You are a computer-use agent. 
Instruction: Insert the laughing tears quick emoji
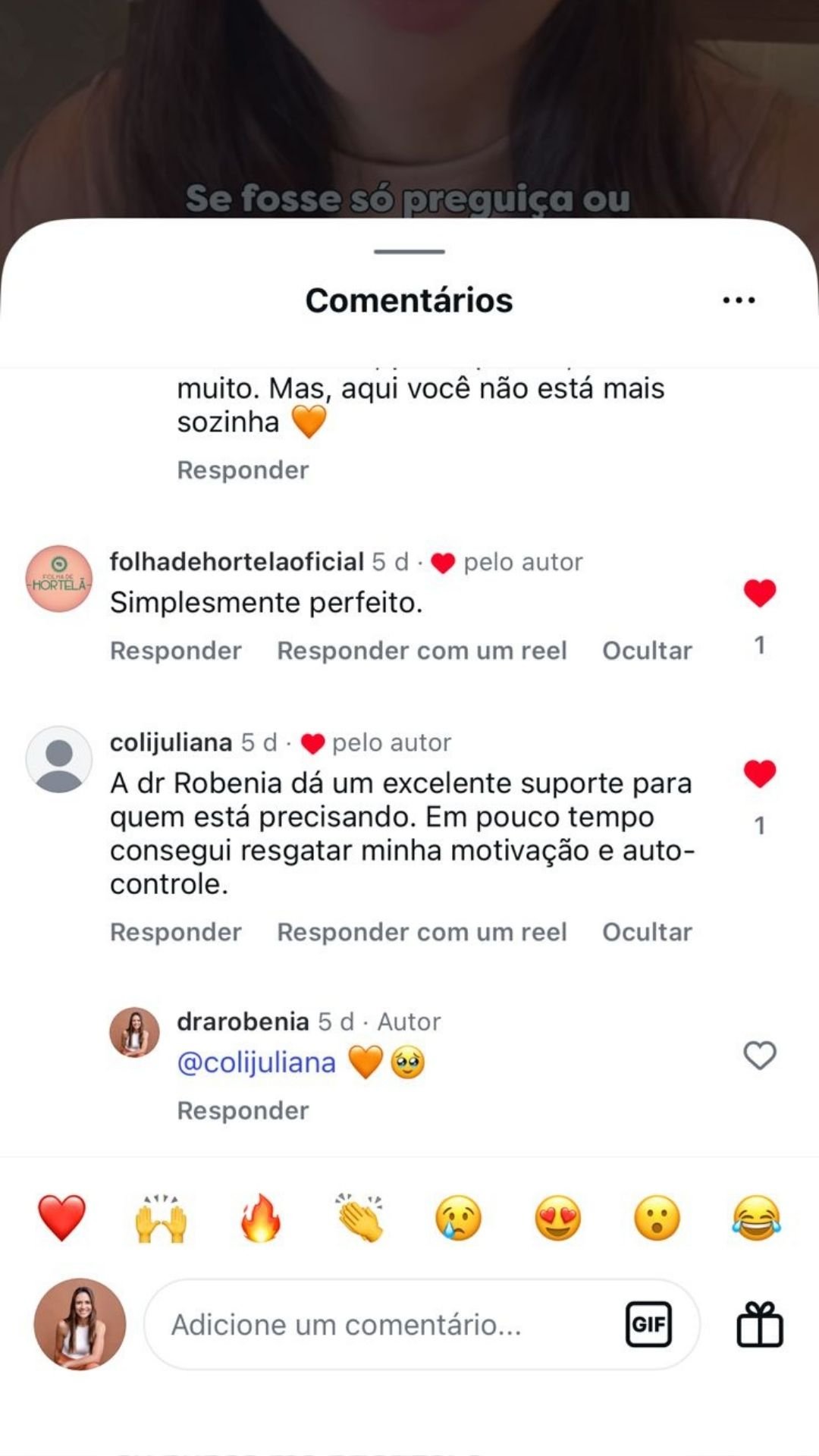[756, 1218]
